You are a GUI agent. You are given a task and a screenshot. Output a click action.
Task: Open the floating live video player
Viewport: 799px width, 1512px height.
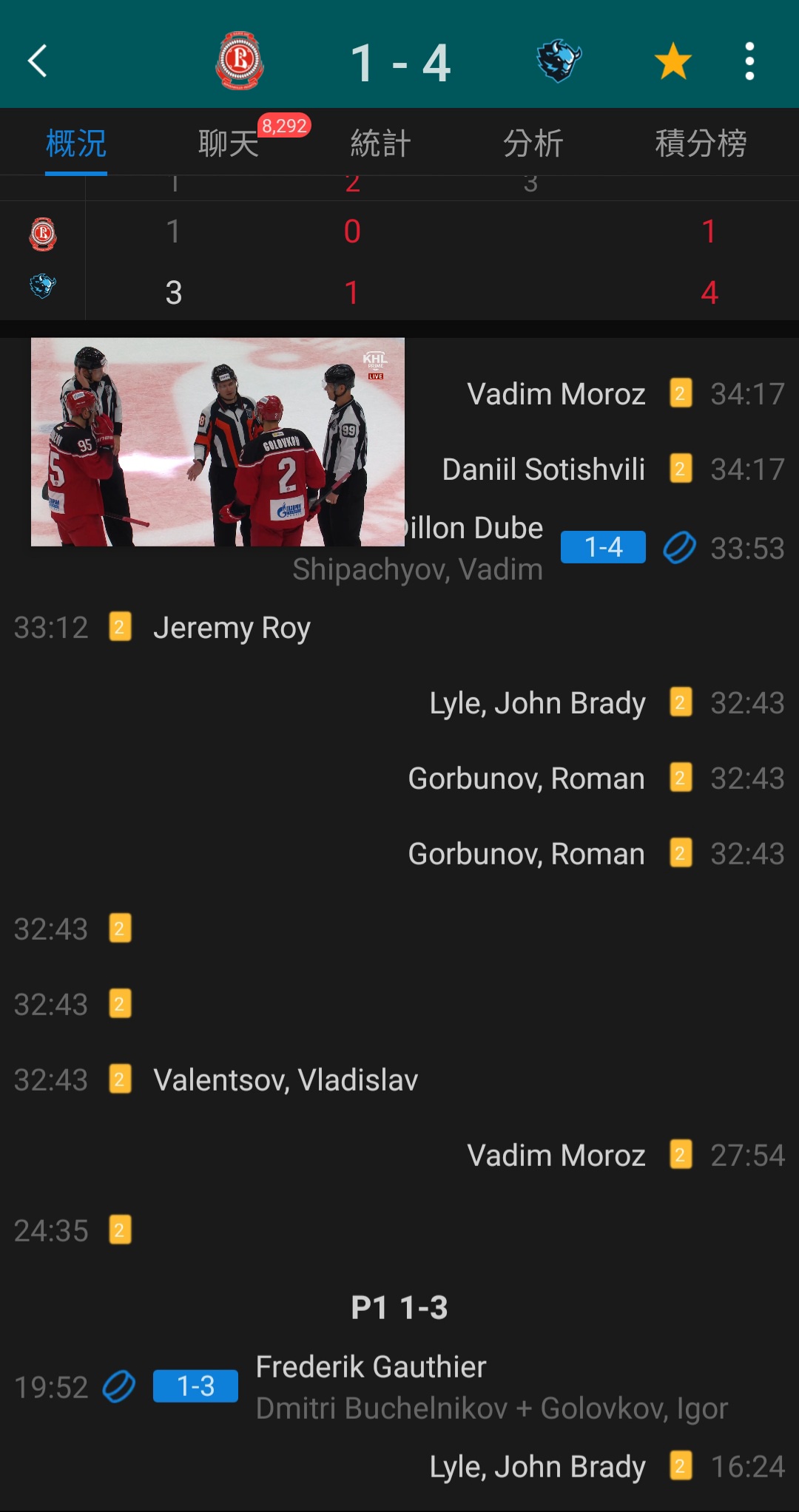[x=218, y=441]
